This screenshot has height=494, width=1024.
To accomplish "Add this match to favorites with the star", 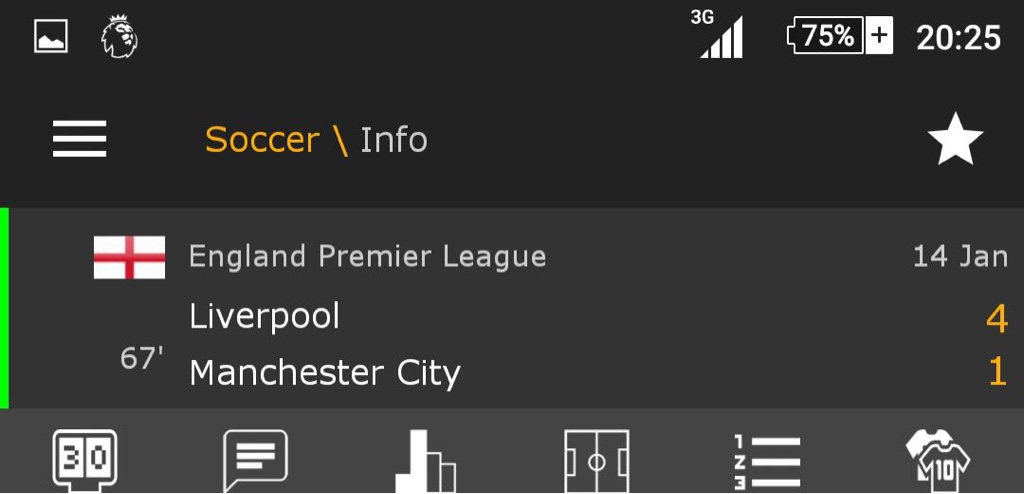I will (955, 140).
